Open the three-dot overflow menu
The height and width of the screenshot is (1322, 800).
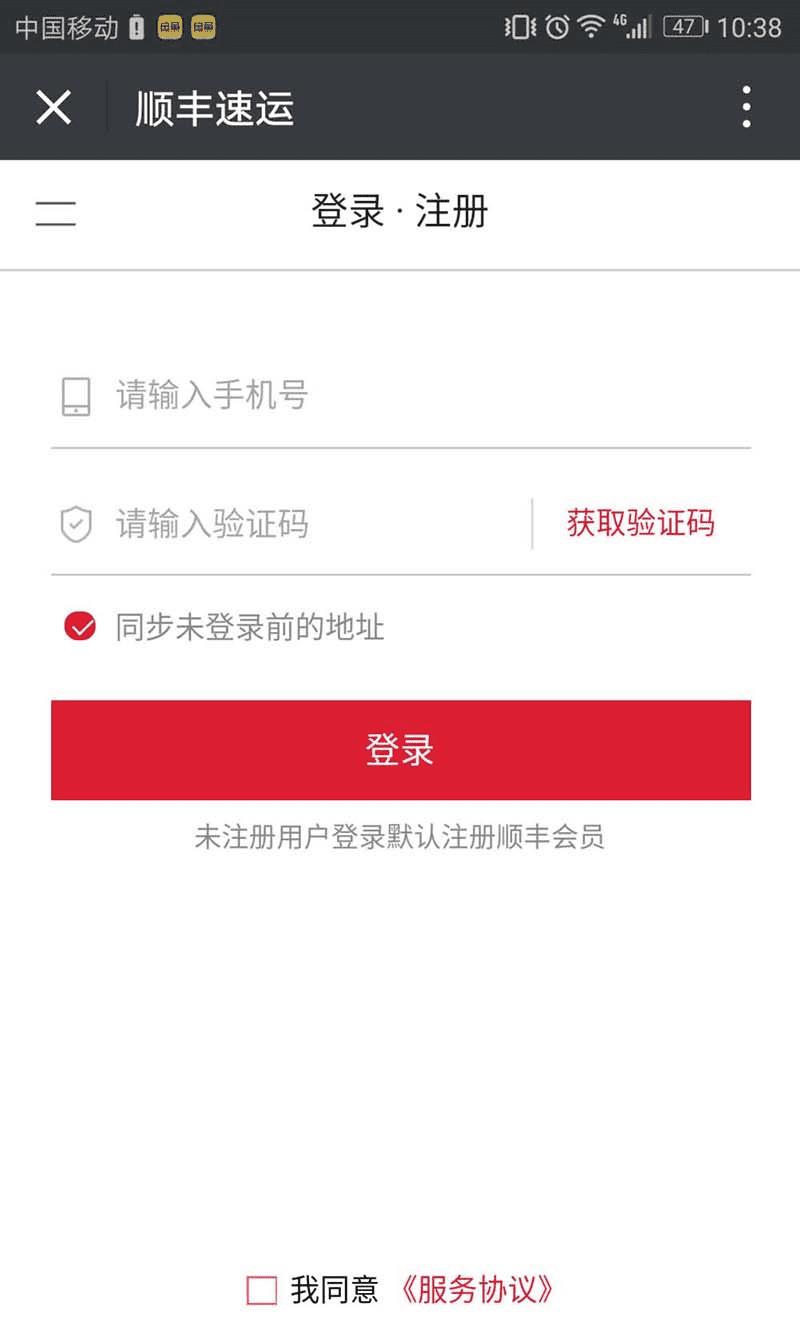coord(746,107)
